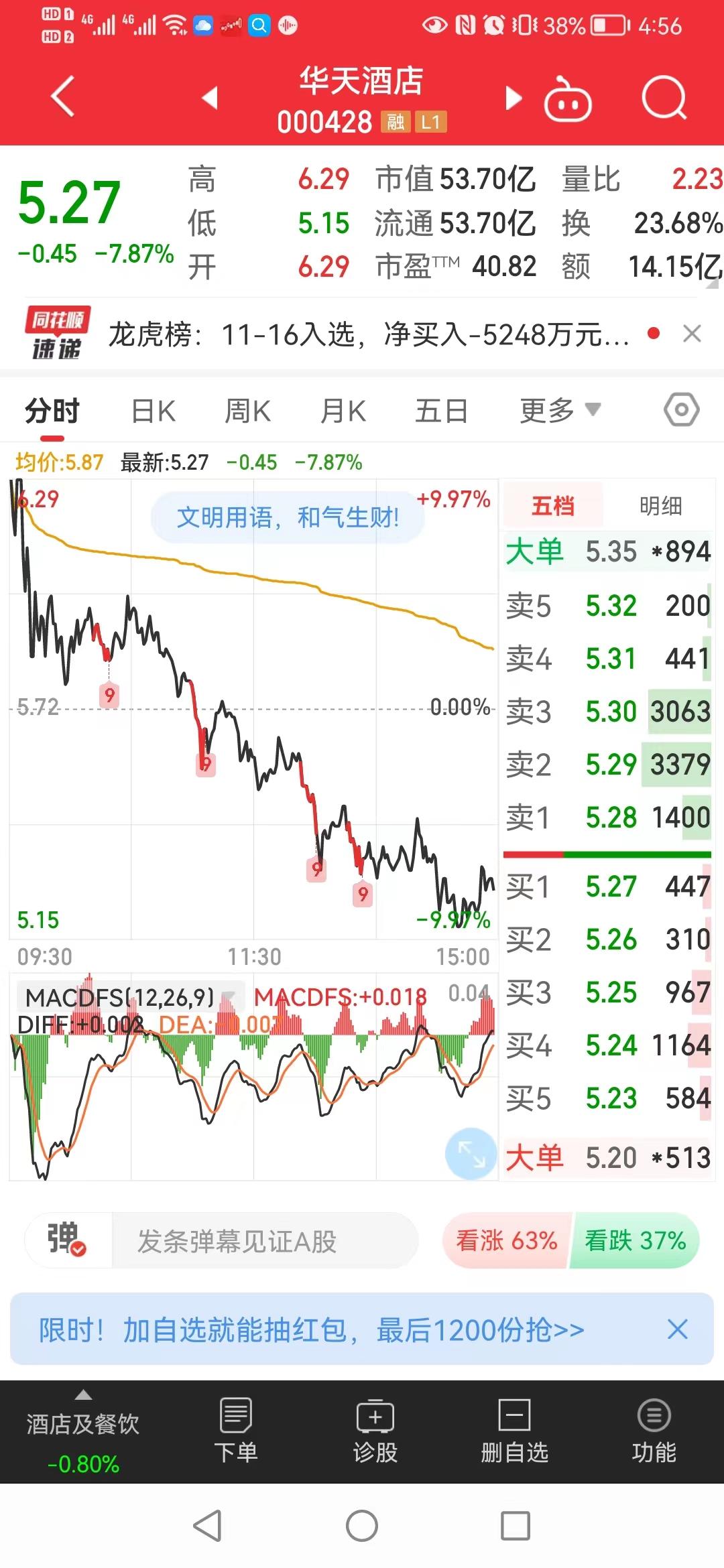This screenshot has height=1568, width=724.
Task: Vote 看跌 37% bearish
Action: tap(635, 1240)
